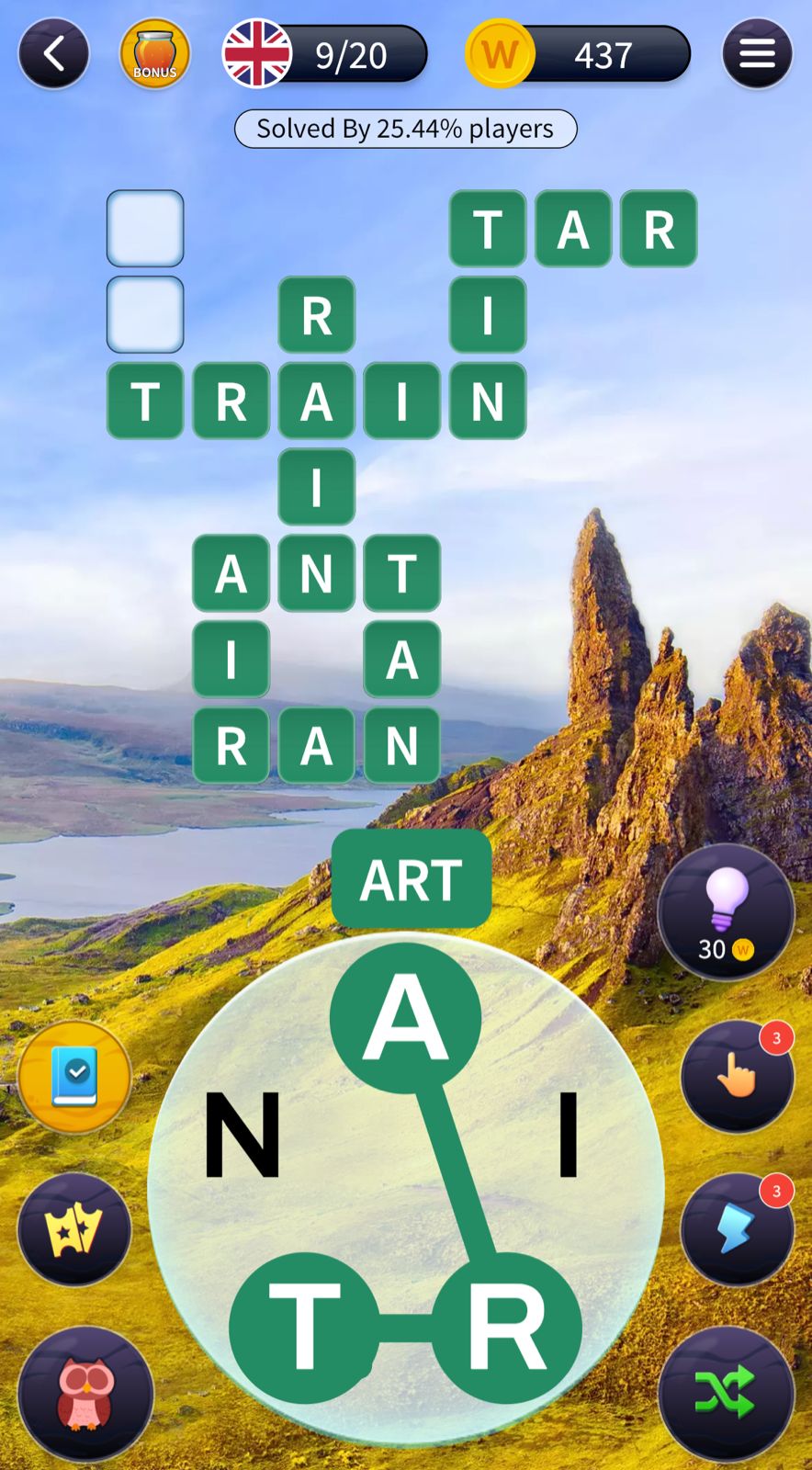812x1470 pixels.
Task: Go back with the arrow button
Action: click(x=54, y=55)
